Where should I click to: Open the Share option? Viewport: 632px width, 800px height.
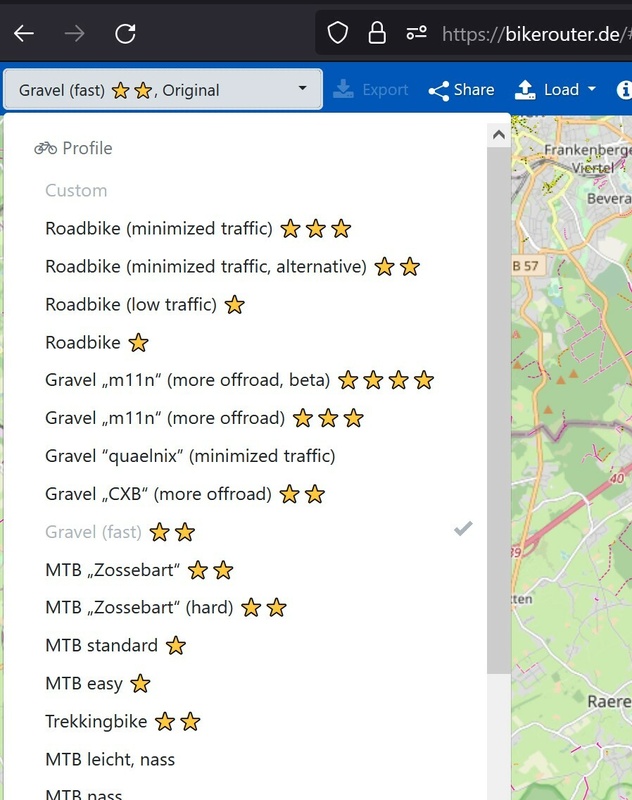[x=461, y=90]
